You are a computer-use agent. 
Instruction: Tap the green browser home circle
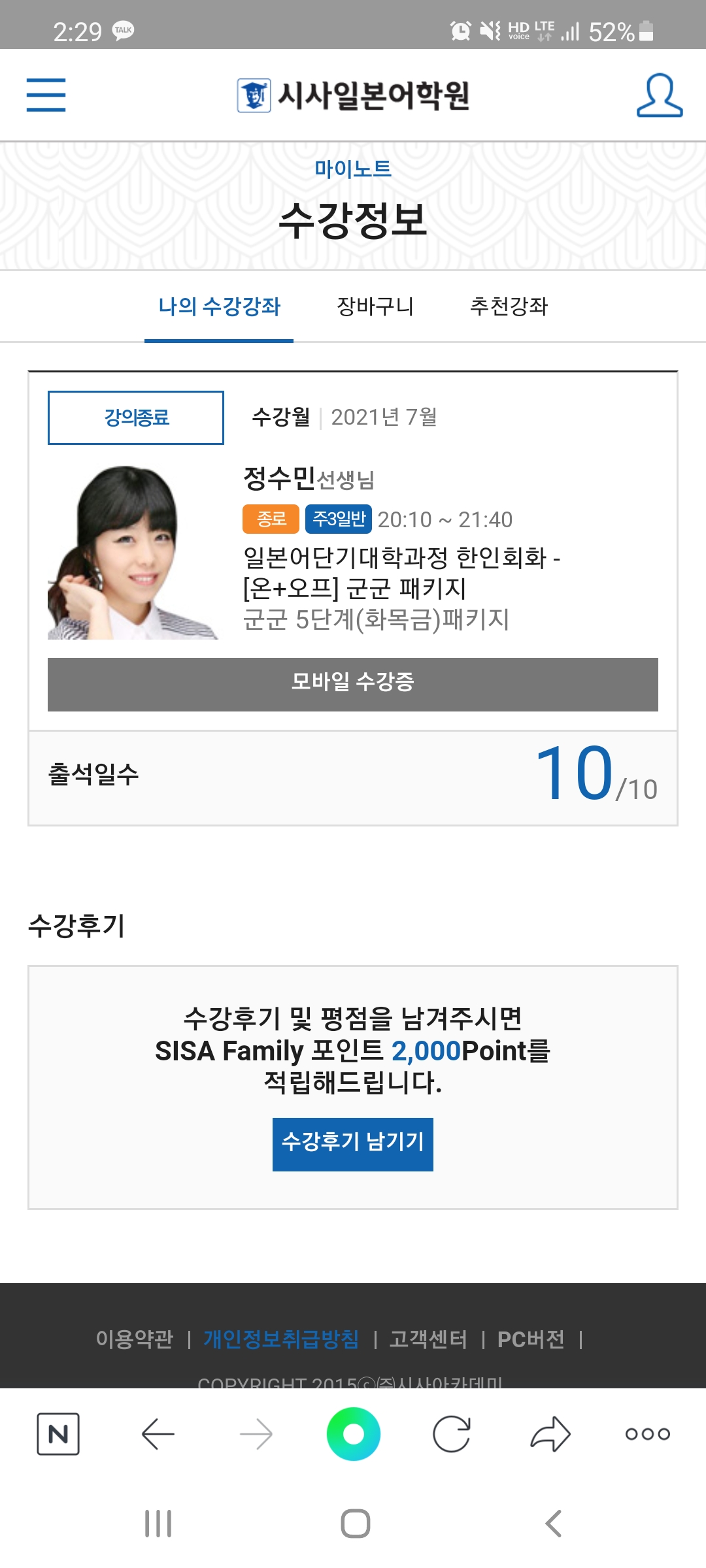(353, 1434)
